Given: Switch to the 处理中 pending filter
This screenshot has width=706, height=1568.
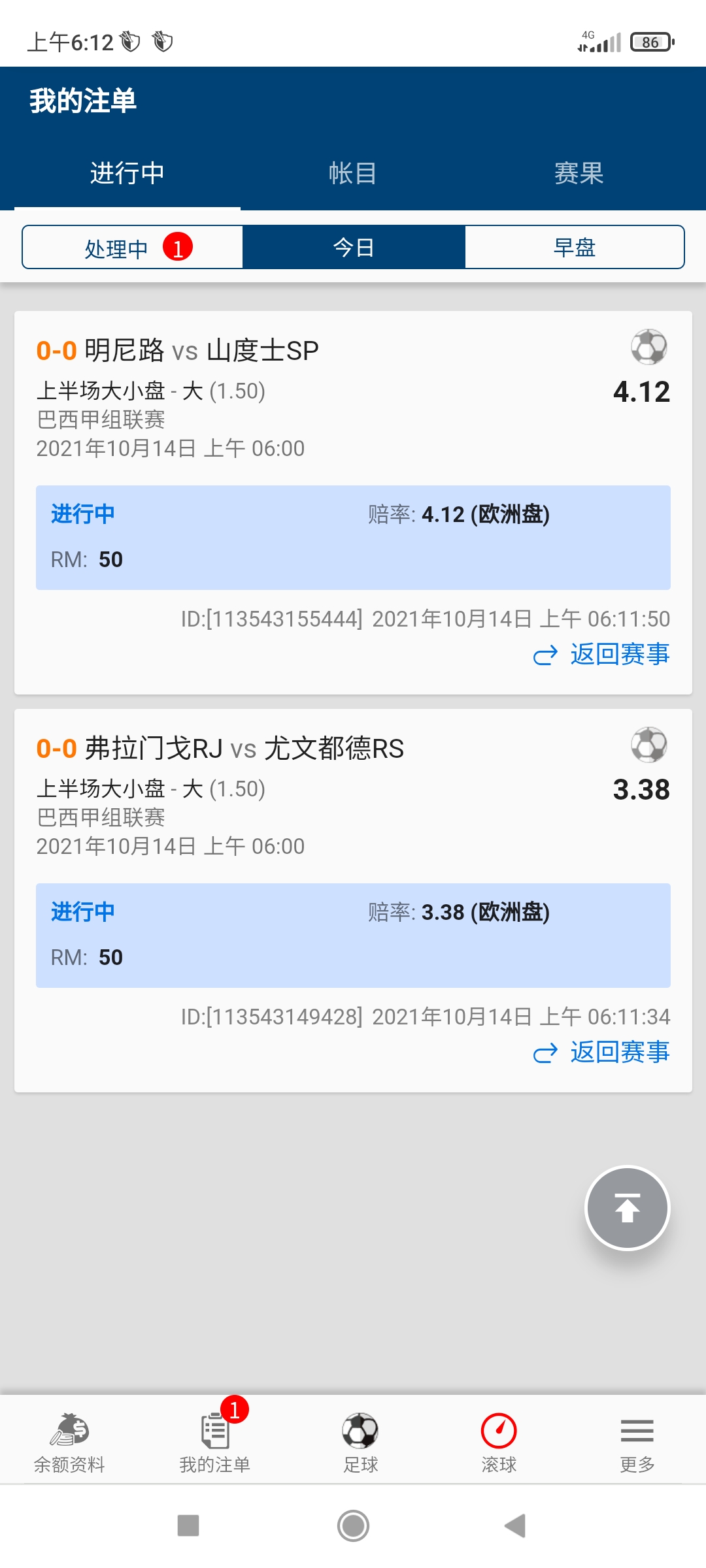Looking at the screenshot, I should tap(114, 247).
